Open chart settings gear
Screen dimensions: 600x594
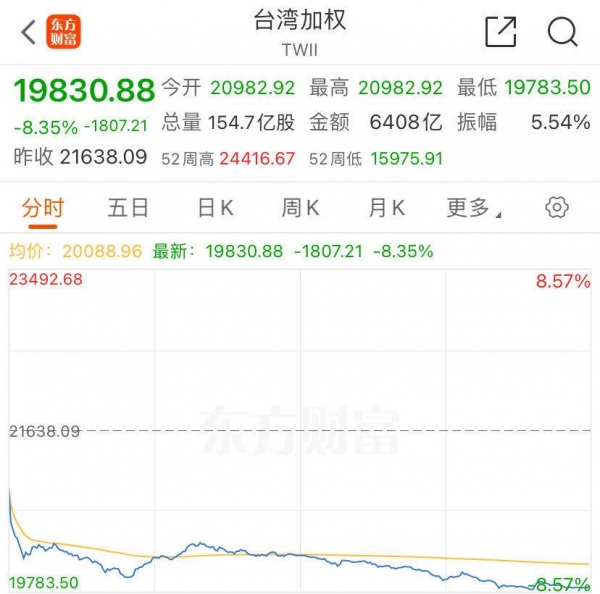557,208
